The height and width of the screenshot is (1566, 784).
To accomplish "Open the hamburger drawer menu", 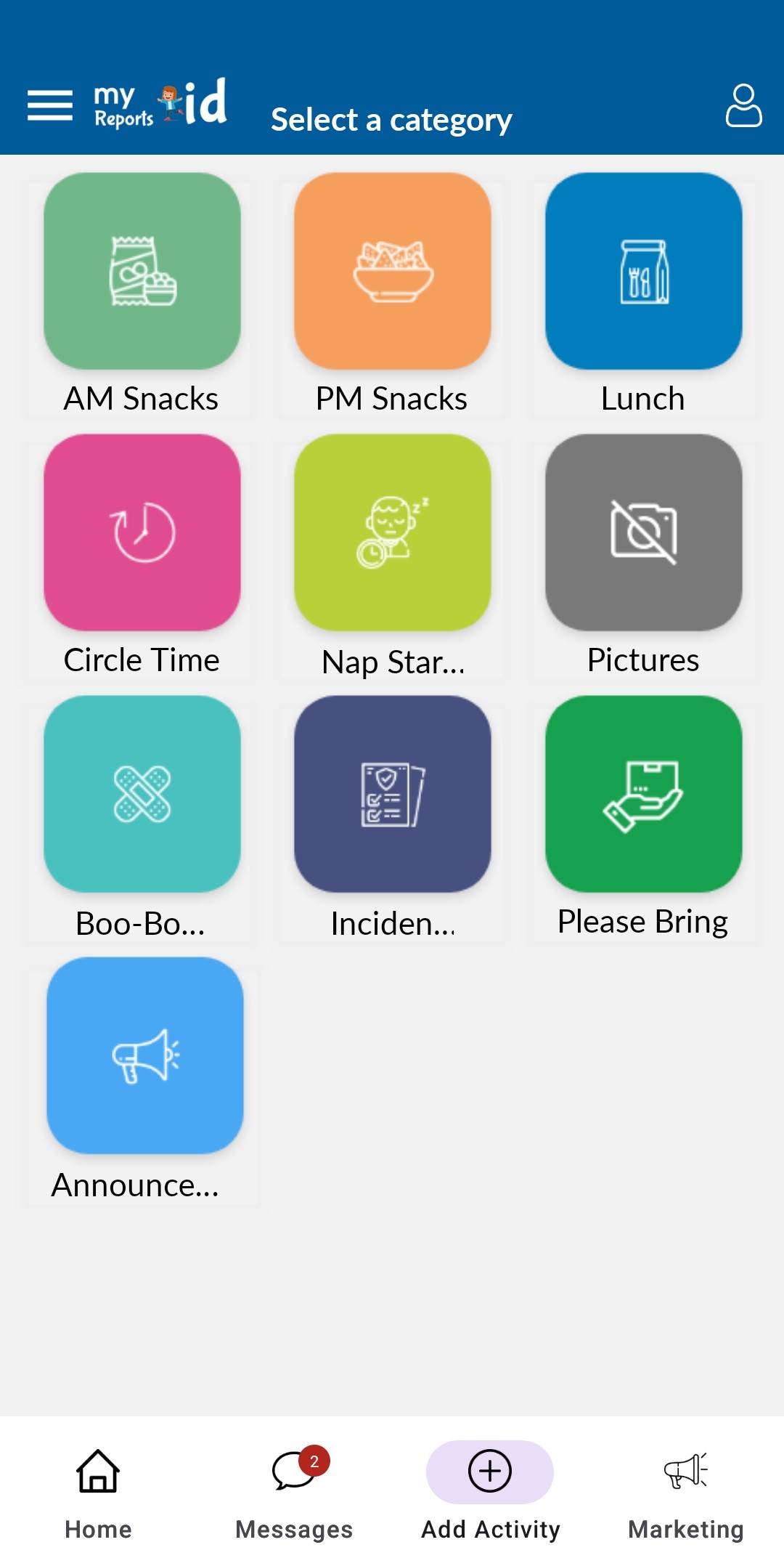I will [50, 106].
